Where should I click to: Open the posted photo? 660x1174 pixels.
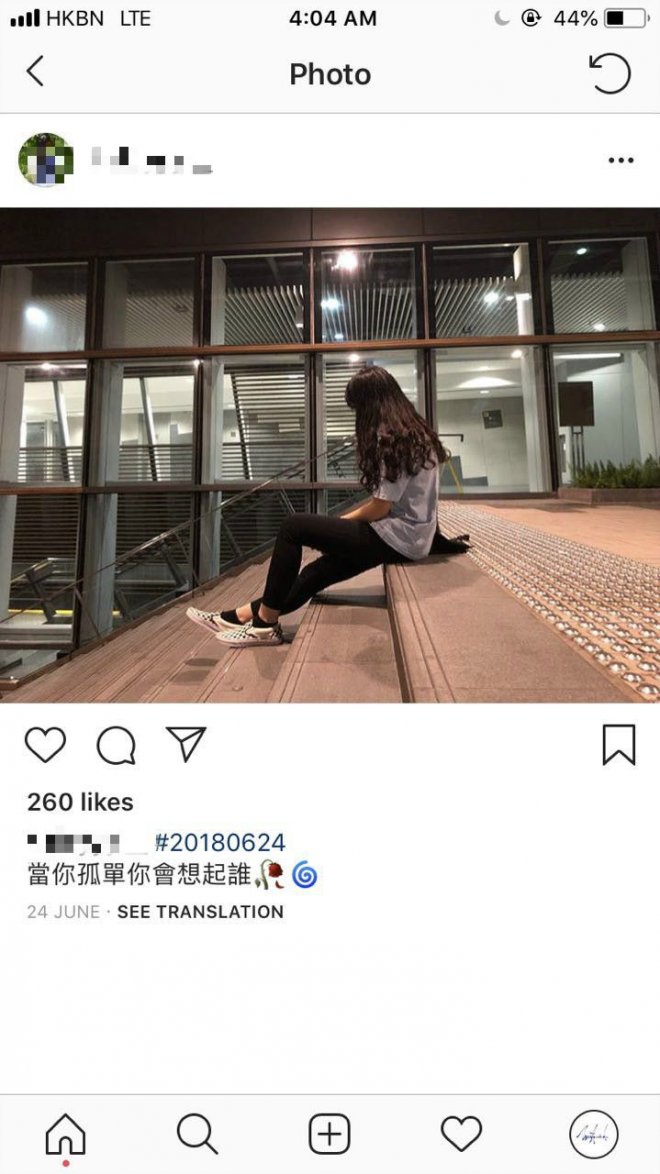(330, 455)
